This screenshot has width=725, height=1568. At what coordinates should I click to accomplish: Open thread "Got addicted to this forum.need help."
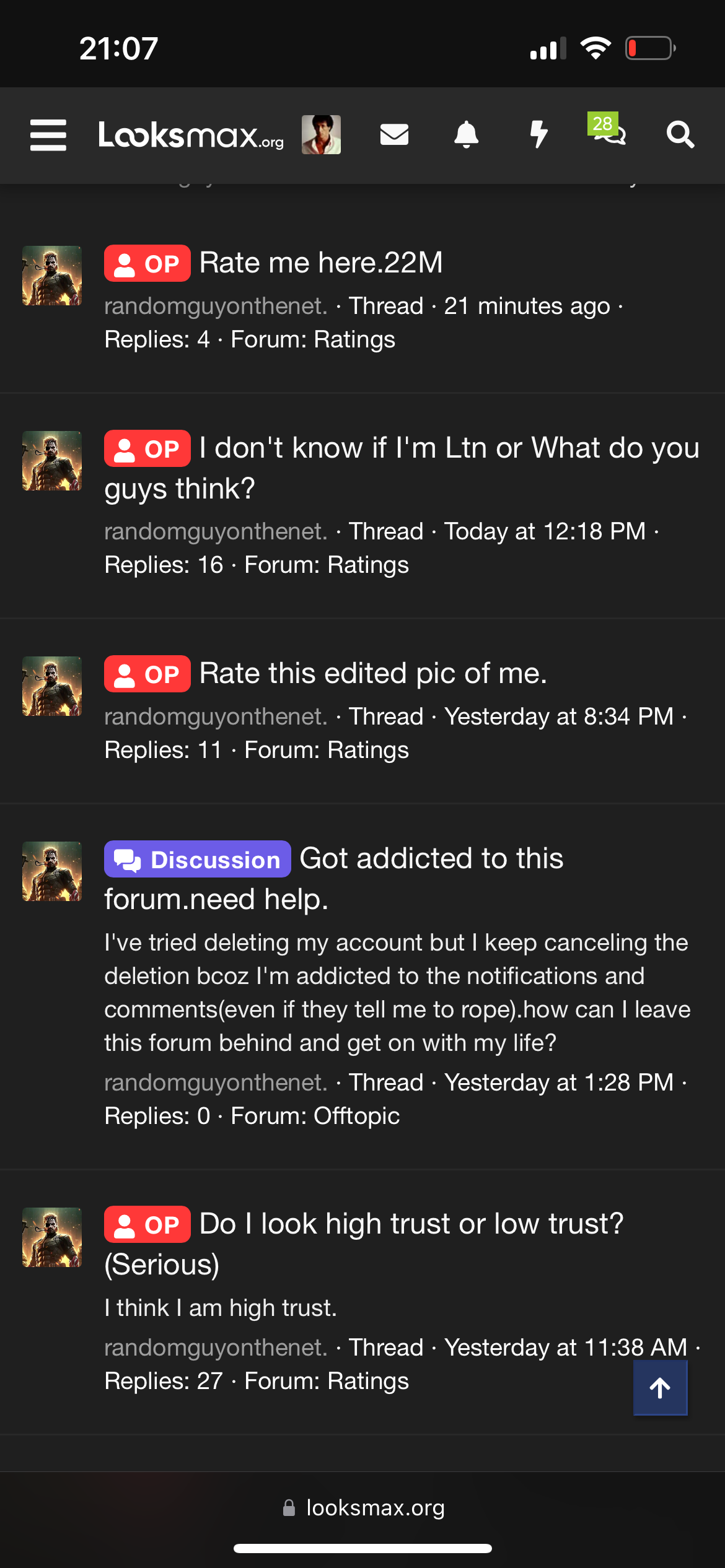tap(431, 860)
